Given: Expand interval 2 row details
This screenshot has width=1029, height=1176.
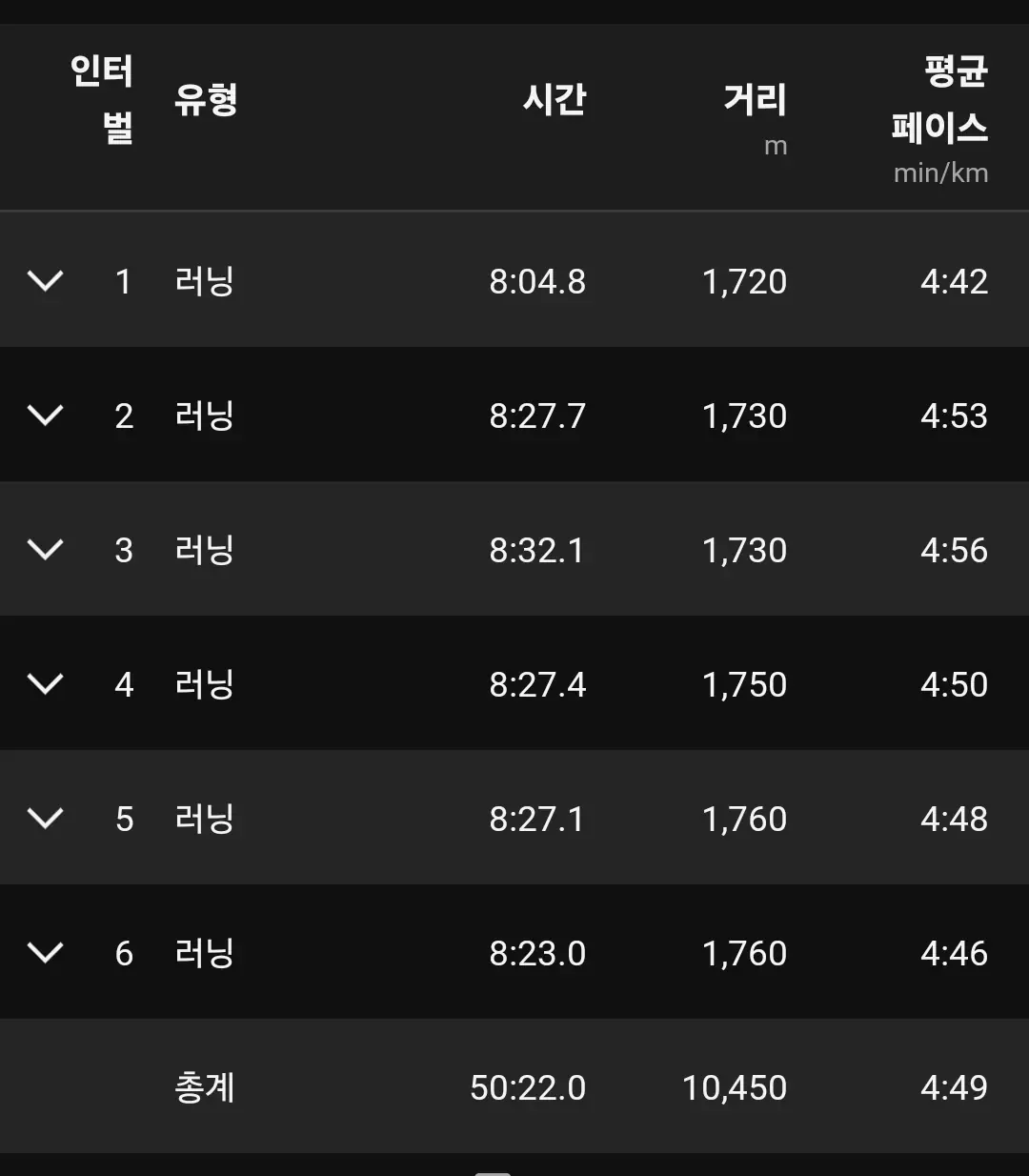Looking at the screenshot, I should 45,416.
